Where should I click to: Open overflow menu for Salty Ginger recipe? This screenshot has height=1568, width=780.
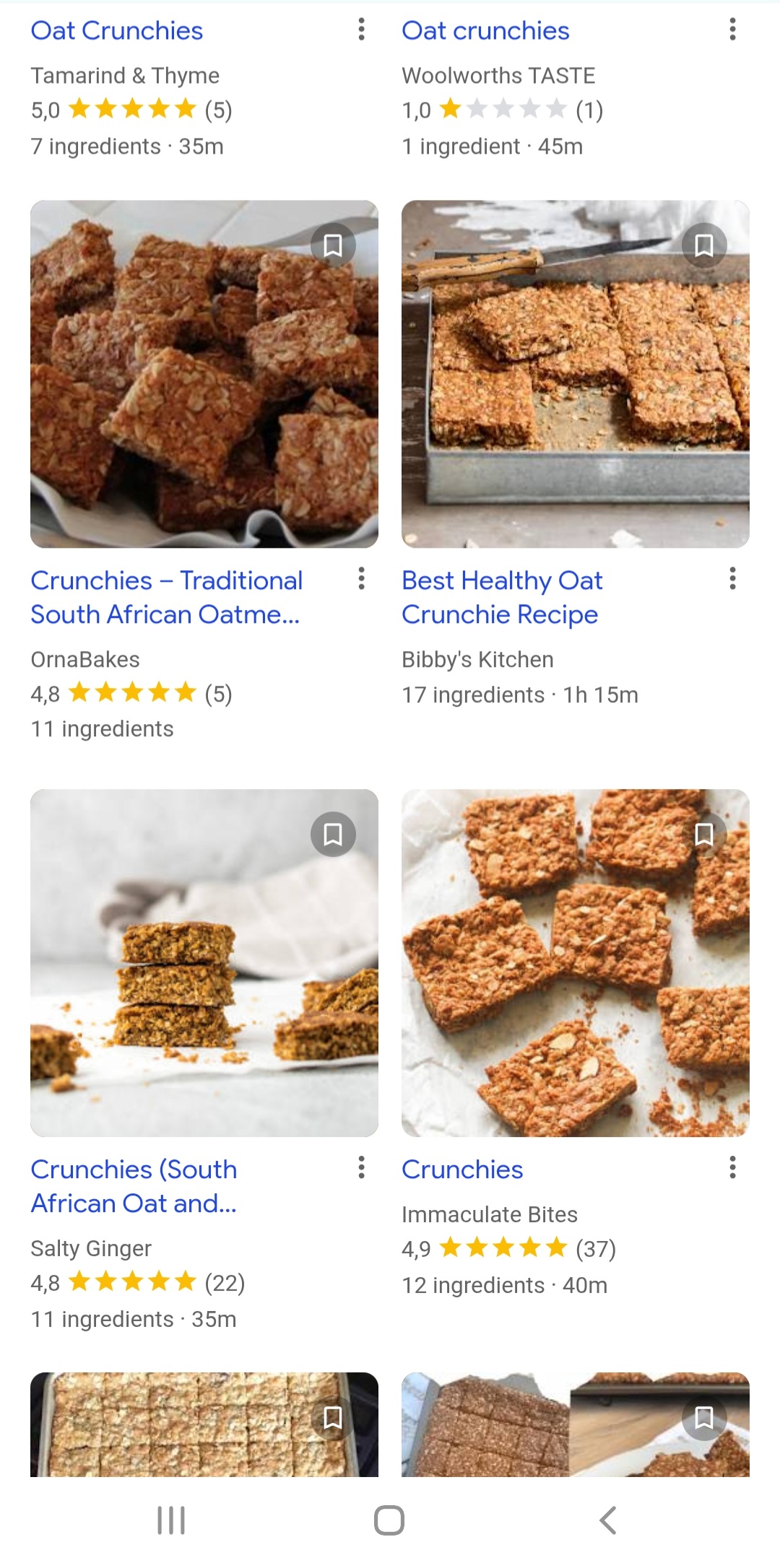361,1167
